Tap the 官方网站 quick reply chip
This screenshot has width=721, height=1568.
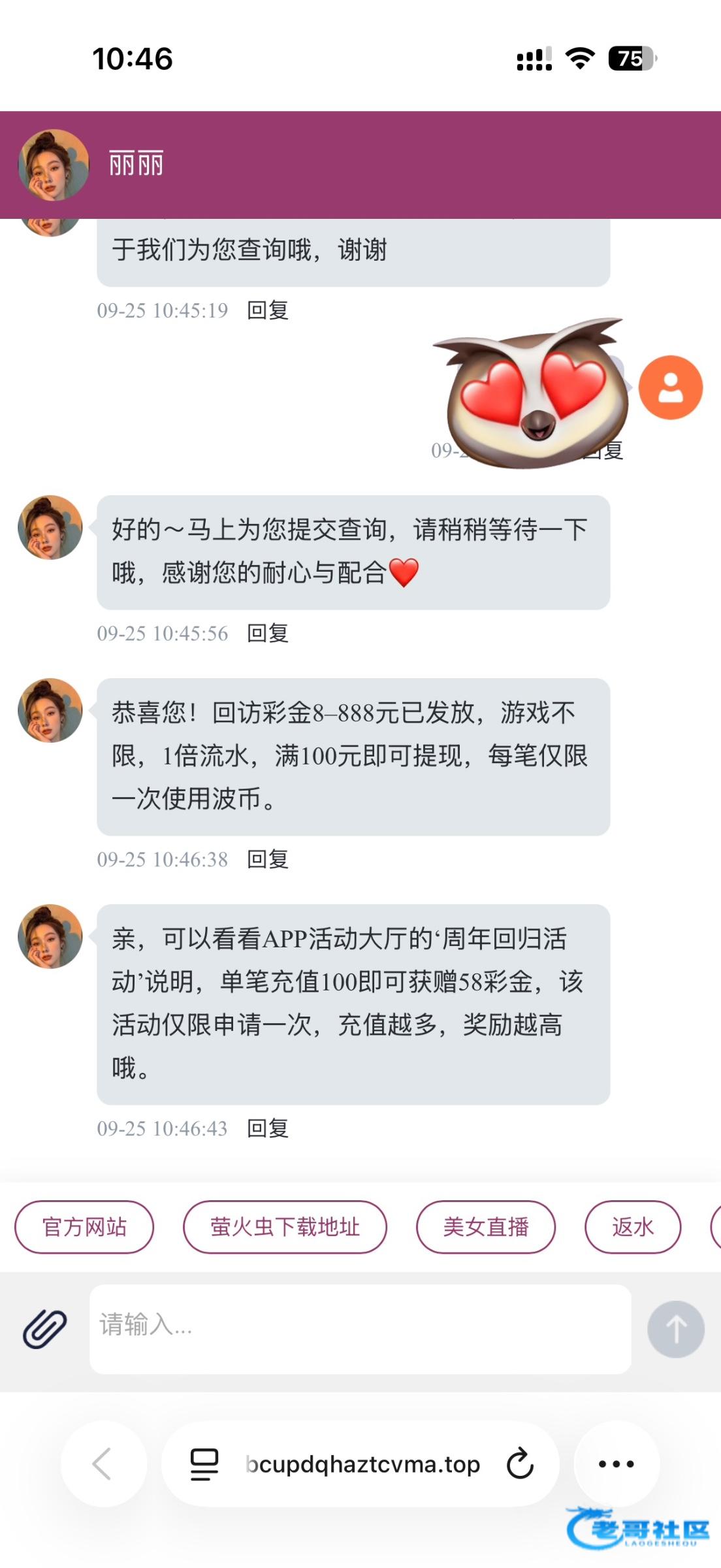coord(84,1227)
